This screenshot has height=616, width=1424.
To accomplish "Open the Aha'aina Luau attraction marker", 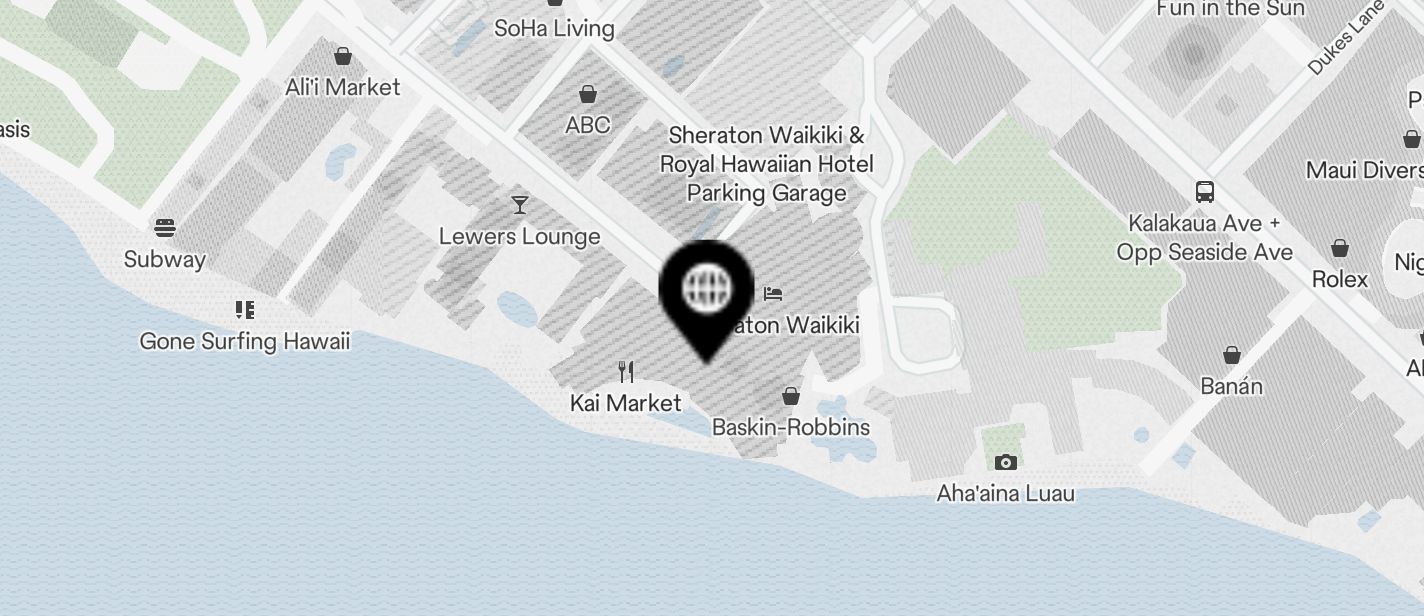I will (x=1006, y=462).
